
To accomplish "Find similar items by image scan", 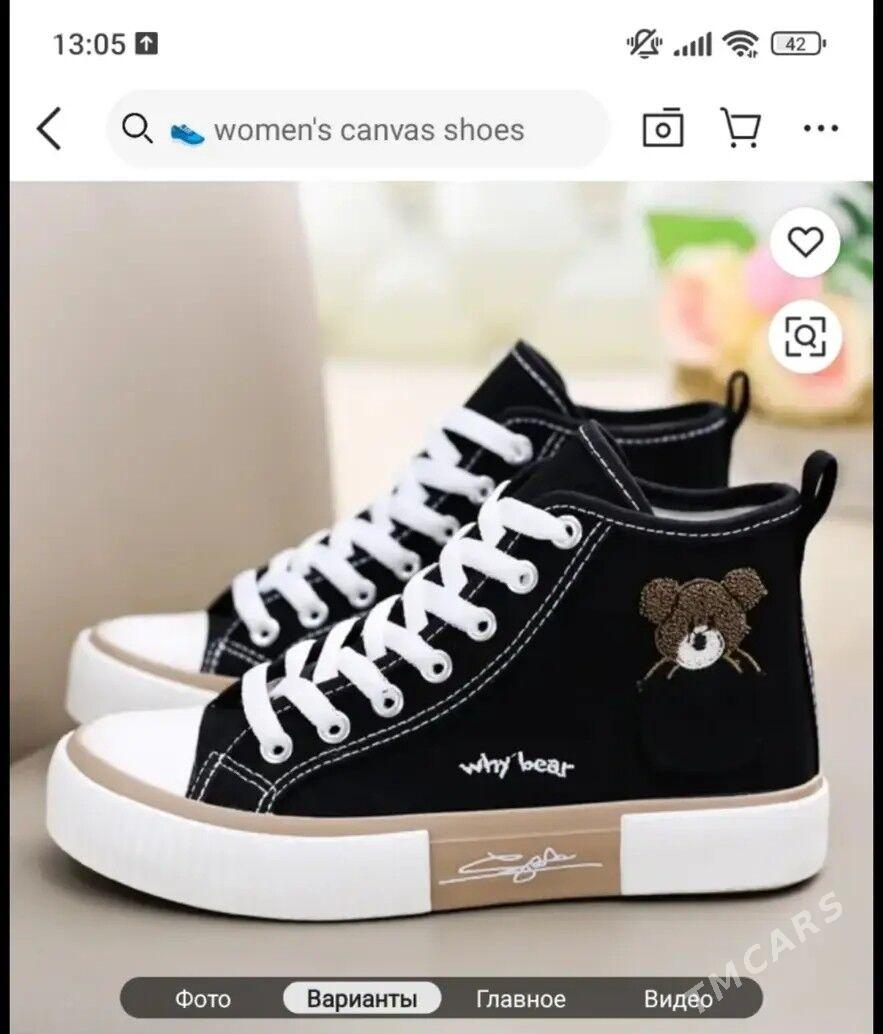I will pos(805,337).
